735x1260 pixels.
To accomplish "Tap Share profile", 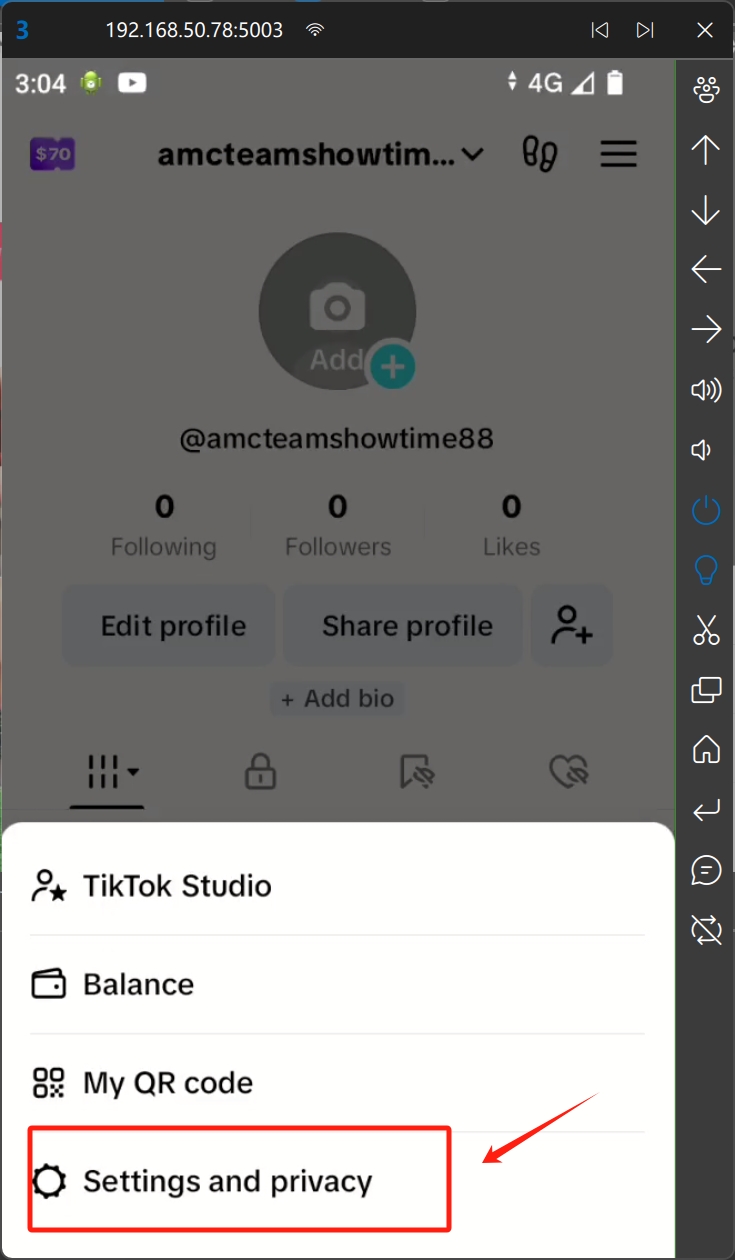I will tap(407, 626).
